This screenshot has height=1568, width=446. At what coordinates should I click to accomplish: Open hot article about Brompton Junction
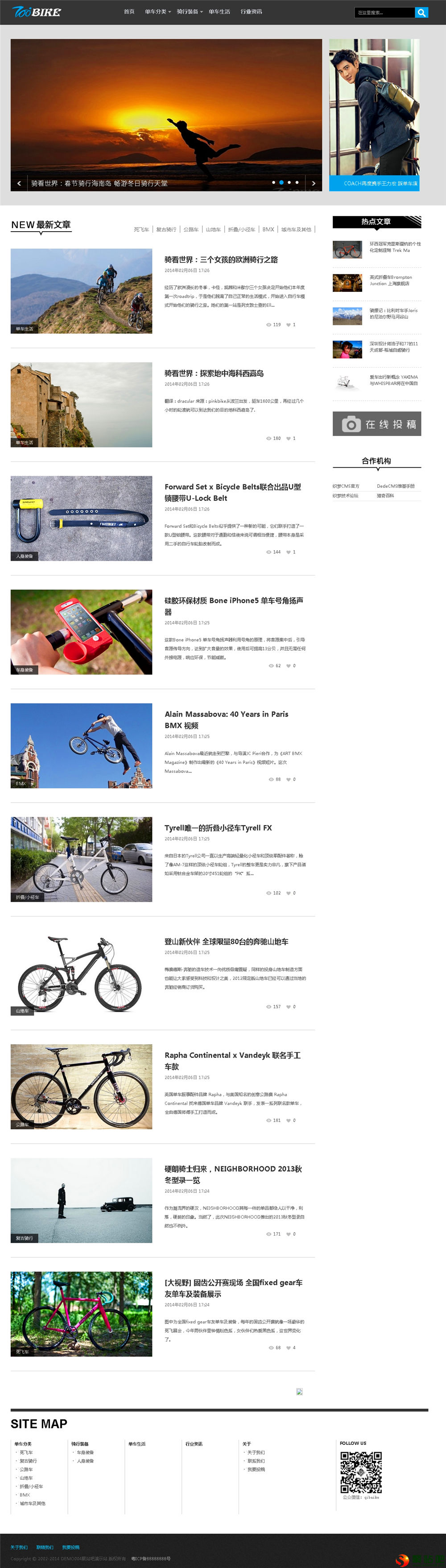(x=391, y=280)
